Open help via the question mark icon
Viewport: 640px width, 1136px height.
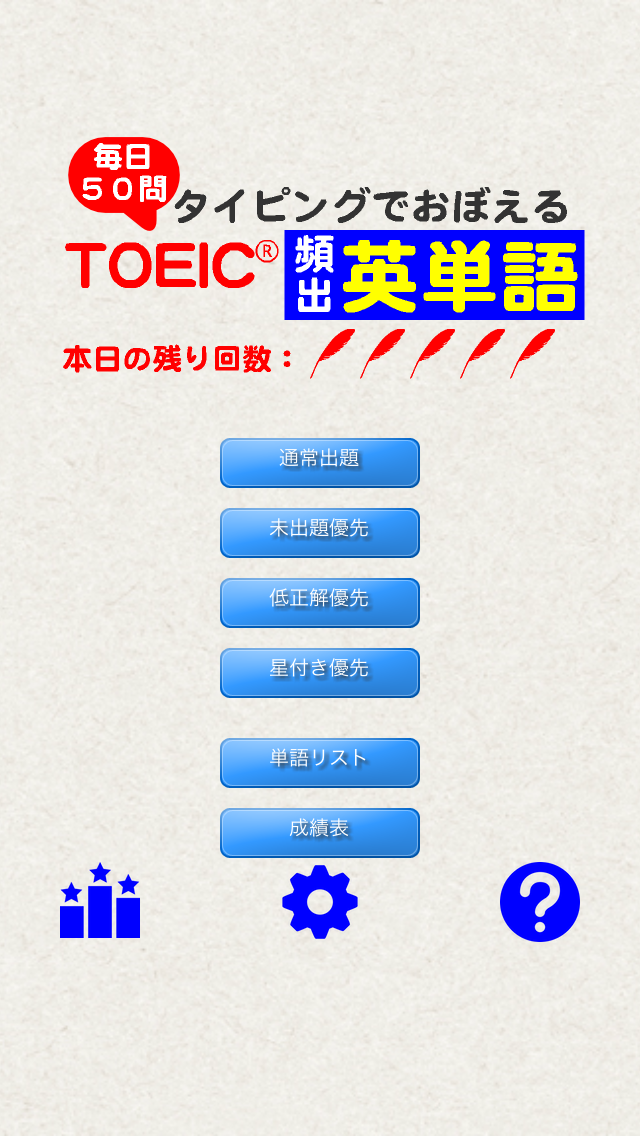[x=540, y=902]
